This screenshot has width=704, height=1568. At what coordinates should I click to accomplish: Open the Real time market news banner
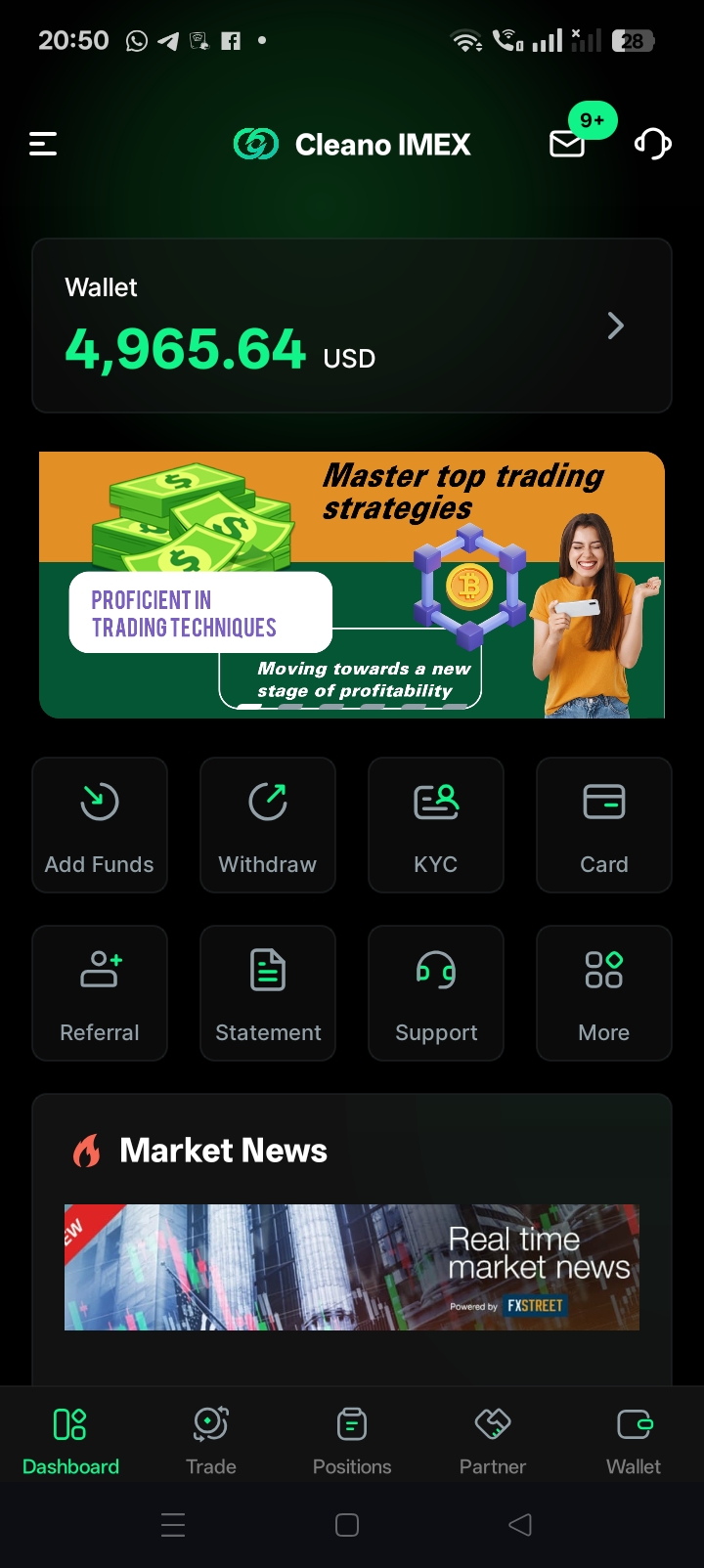click(x=351, y=1267)
